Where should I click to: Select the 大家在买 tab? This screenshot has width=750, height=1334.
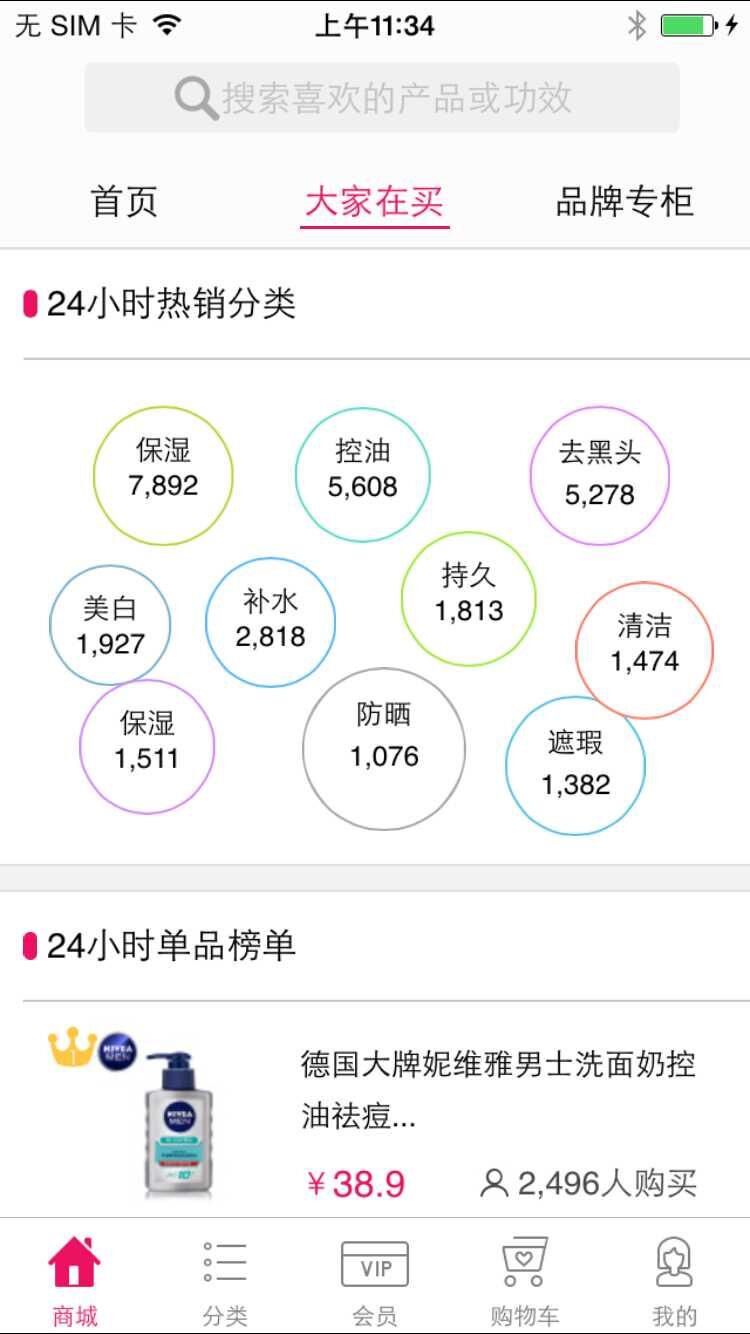pos(374,201)
